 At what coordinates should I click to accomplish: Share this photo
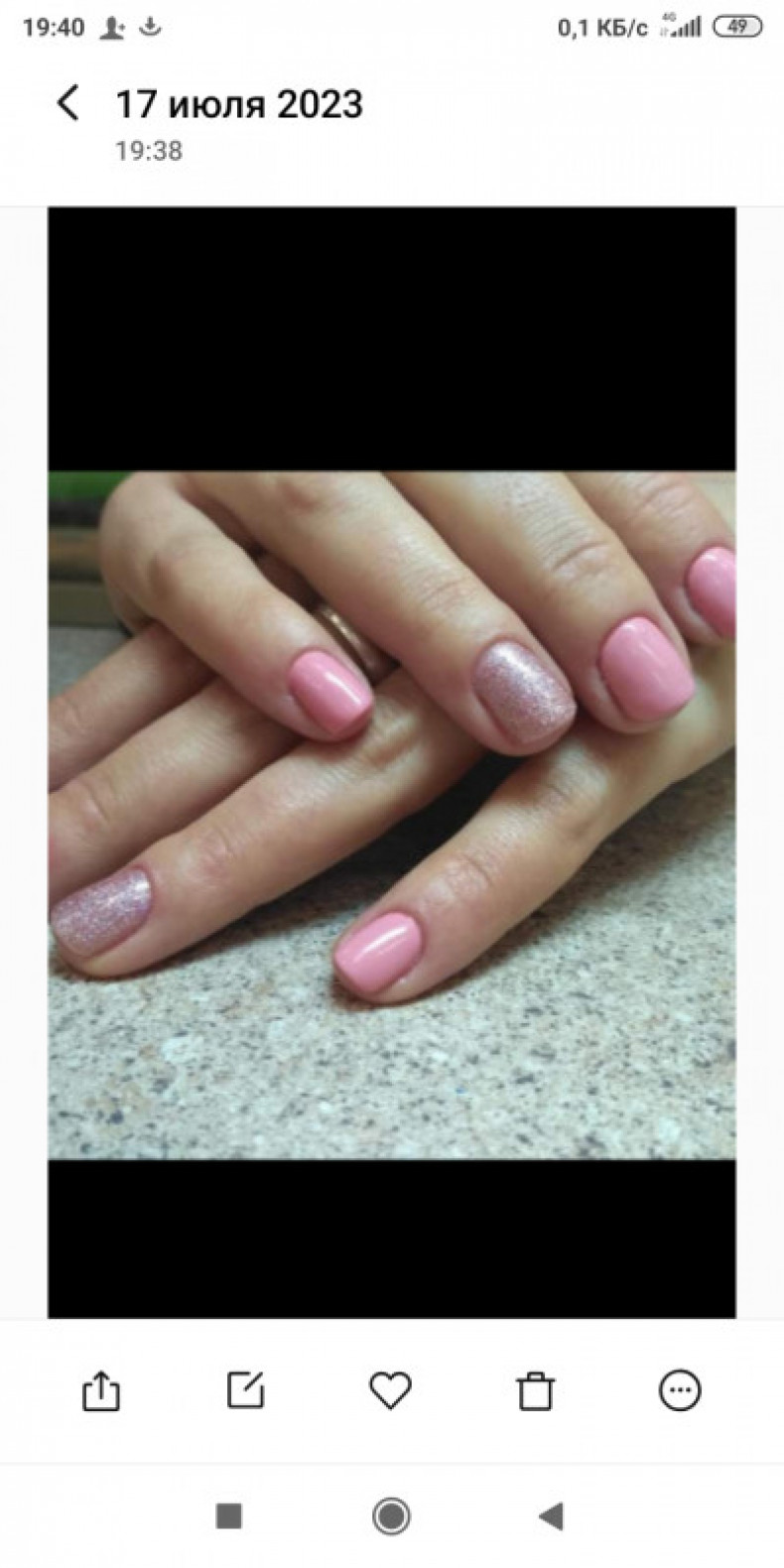click(x=100, y=1390)
